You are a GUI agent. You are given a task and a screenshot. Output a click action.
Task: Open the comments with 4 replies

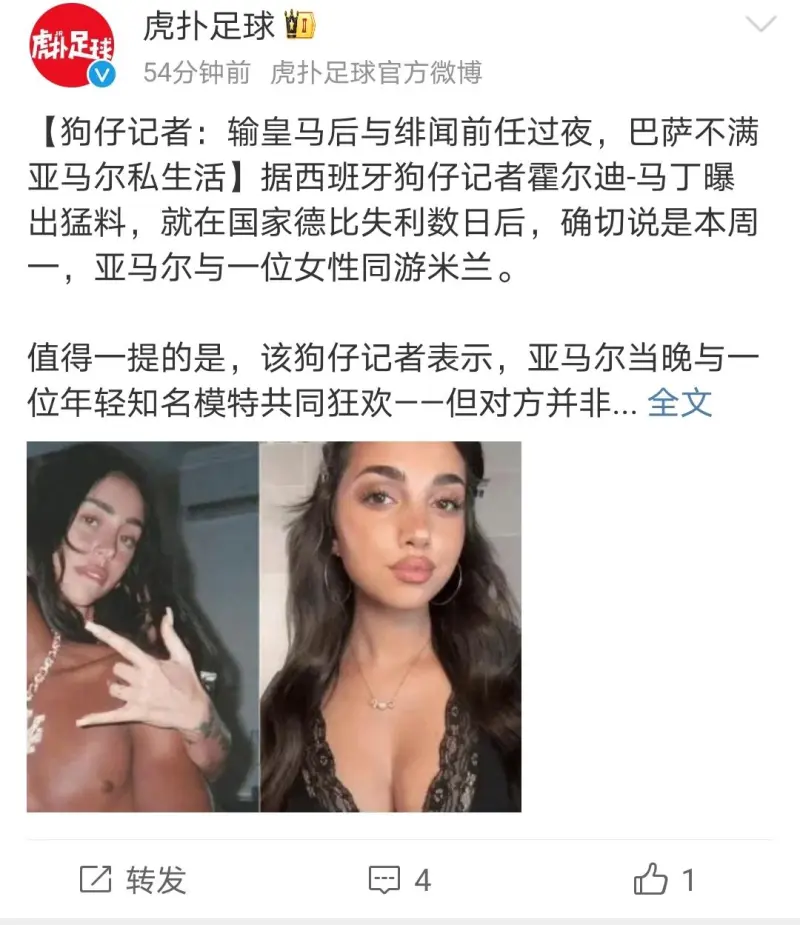pyautogui.click(x=399, y=879)
